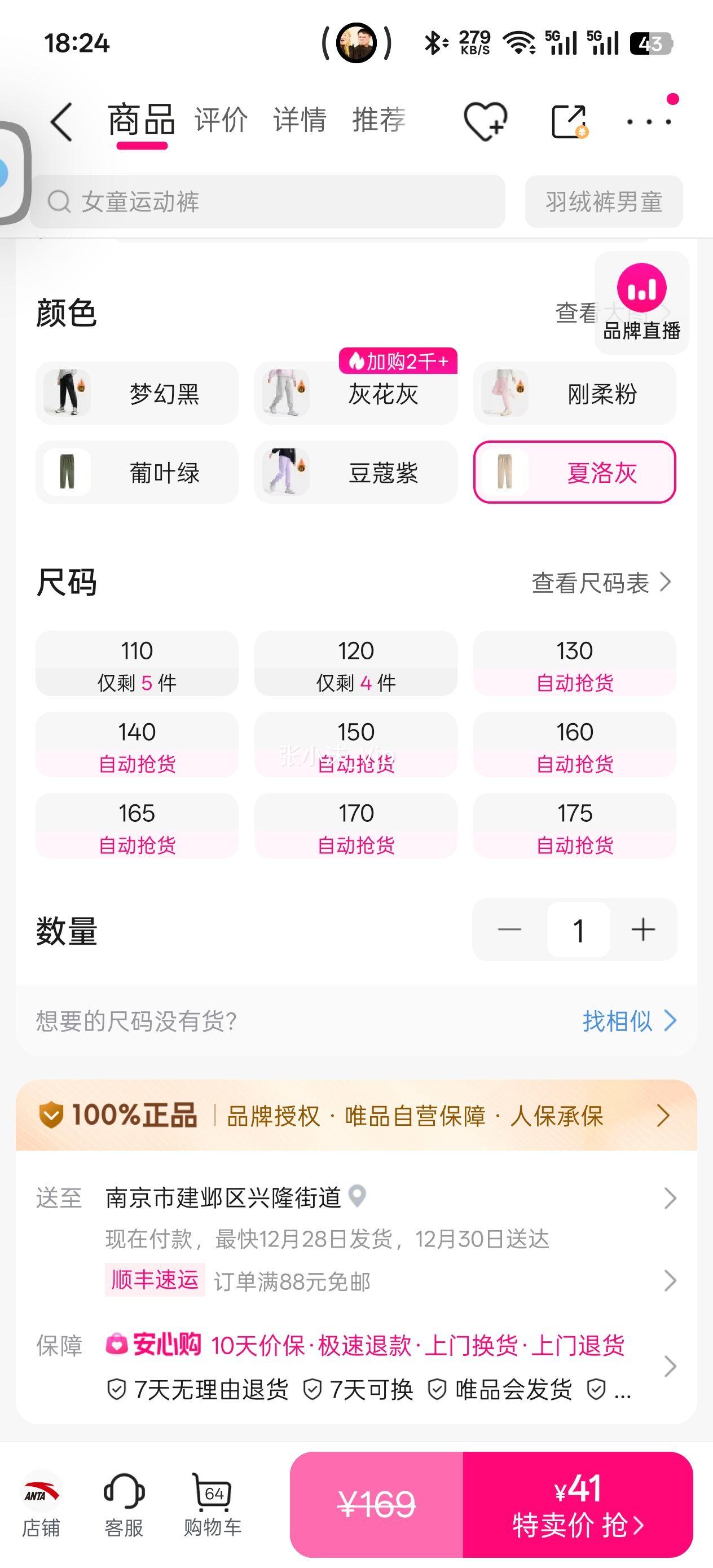
Task: Switch to the 详情 tab
Action: (x=300, y=120)
